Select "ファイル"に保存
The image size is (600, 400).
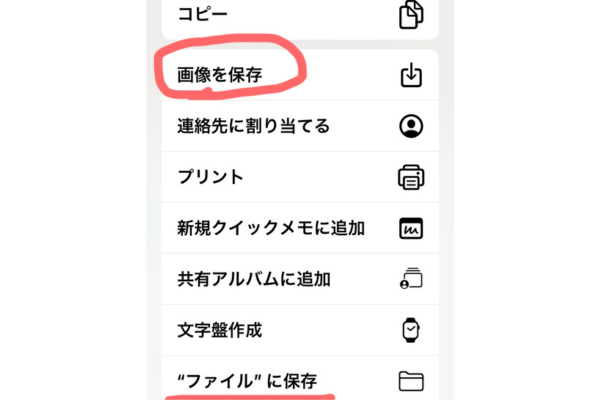(300, 378)
